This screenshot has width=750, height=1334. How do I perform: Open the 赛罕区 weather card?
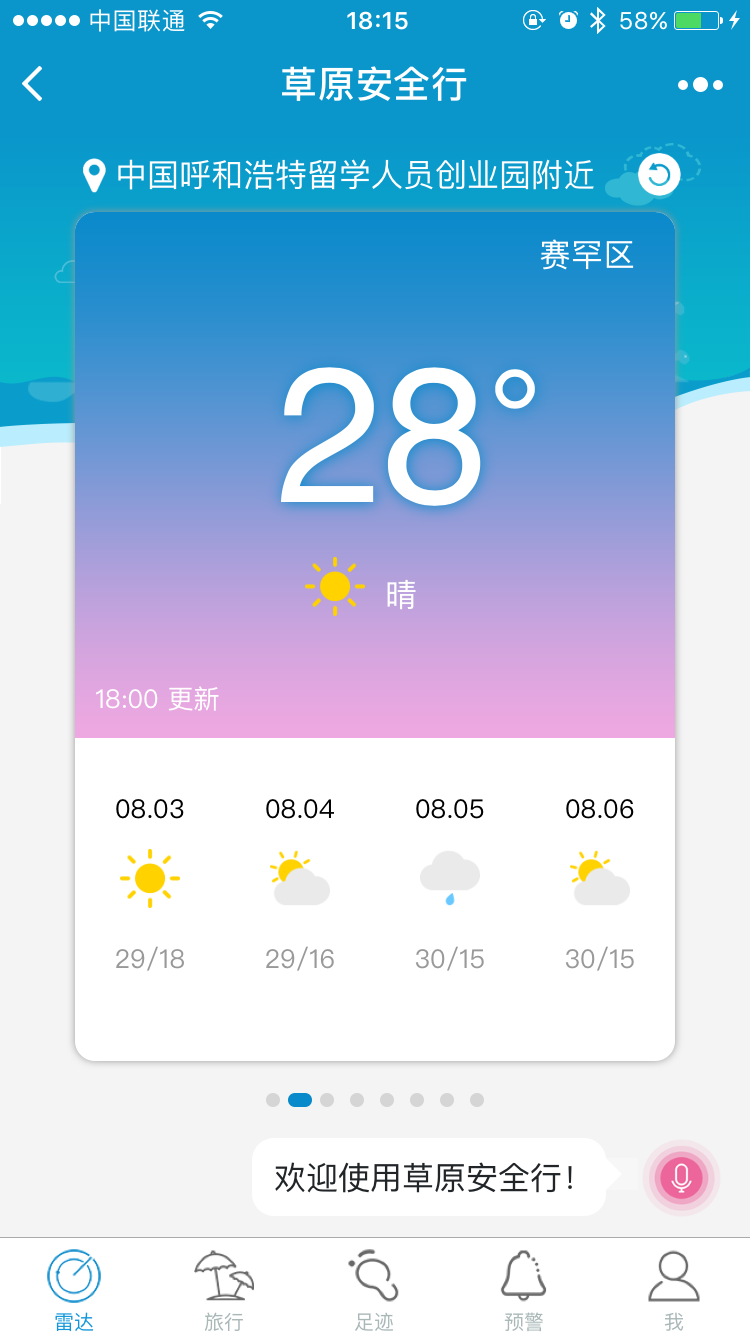click(x=375, y=475)
